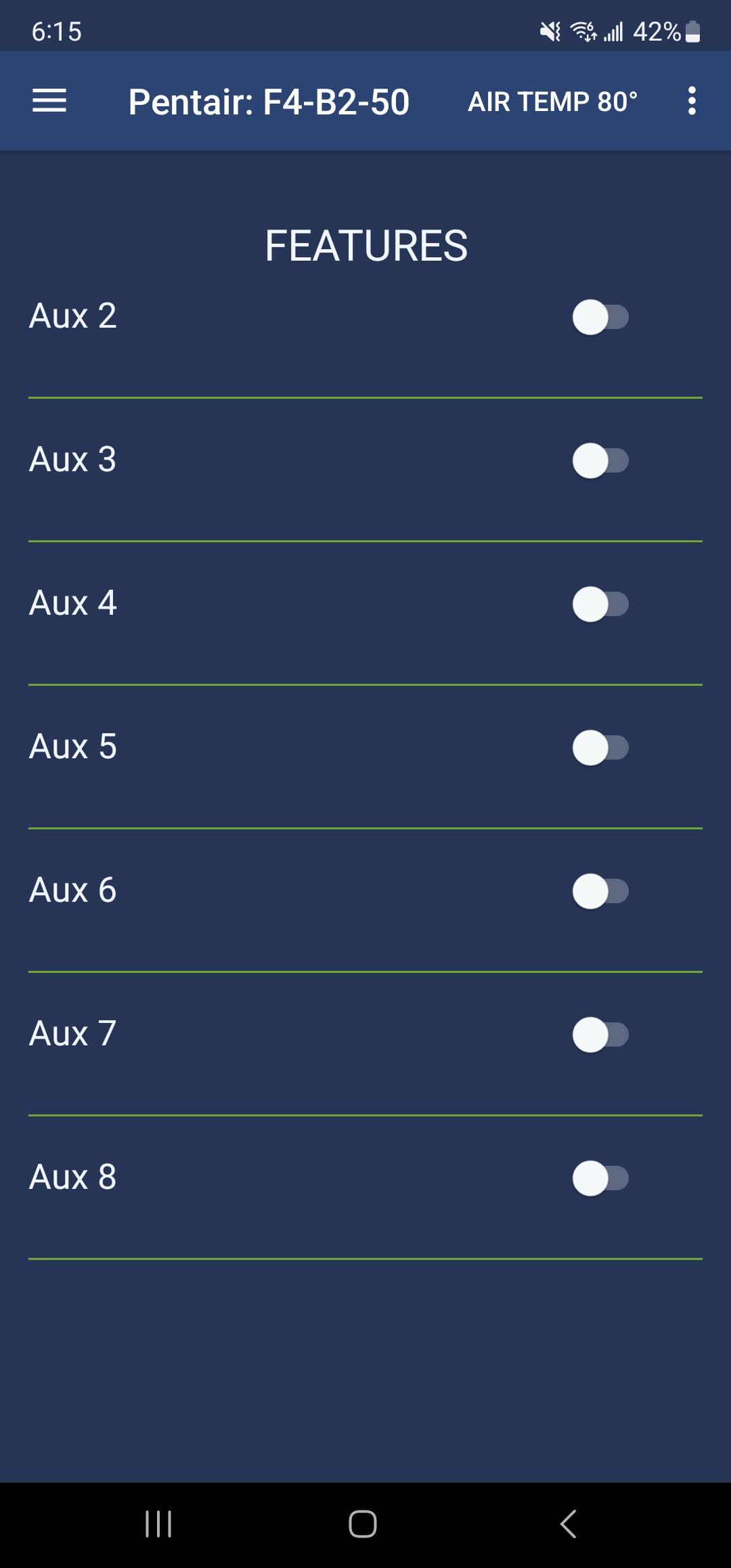Switch on Aux 5
This screenshot has width=731, height=1568.
pos(600,747)
